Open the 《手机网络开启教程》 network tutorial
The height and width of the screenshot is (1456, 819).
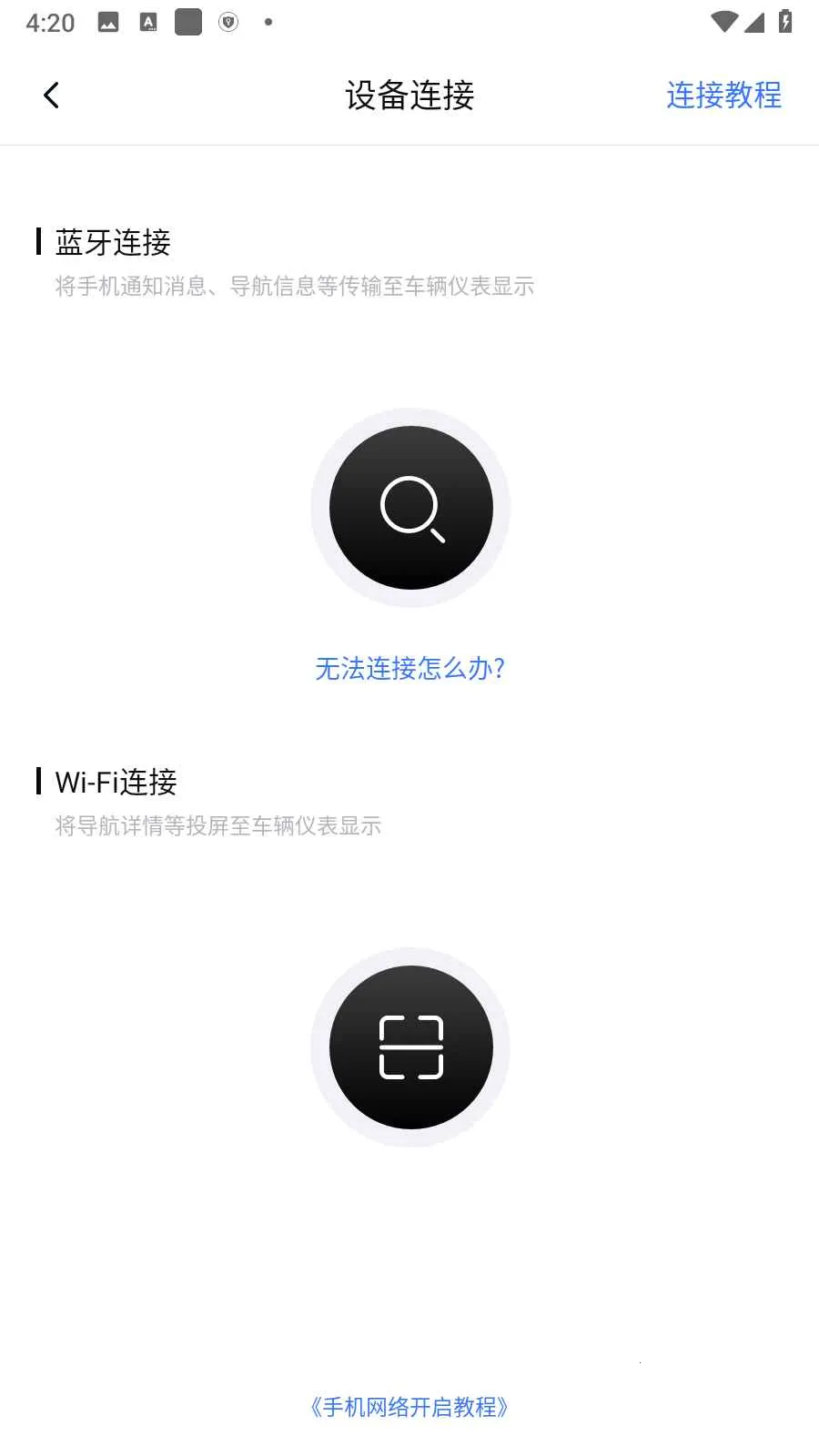click(x=409, y=1407)
